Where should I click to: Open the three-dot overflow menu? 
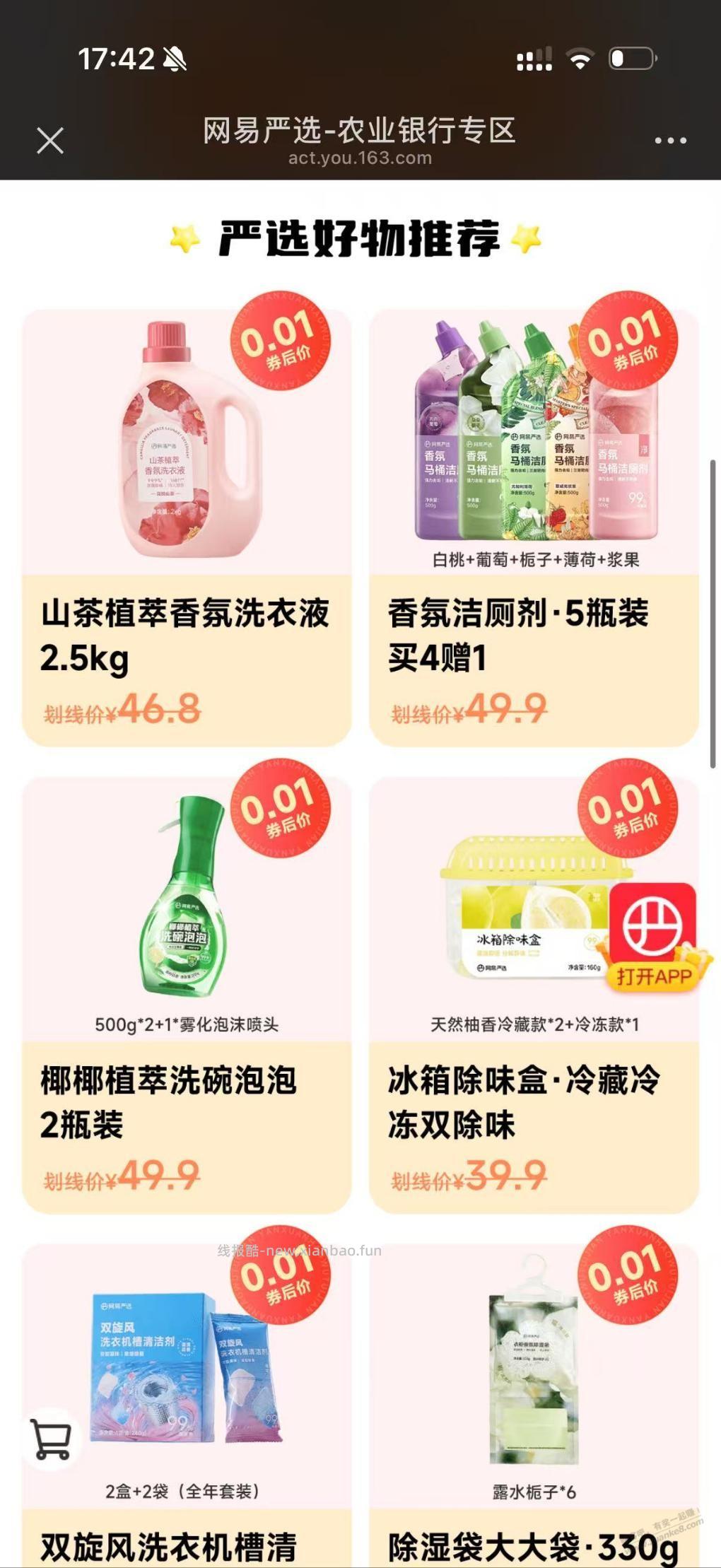670,140
